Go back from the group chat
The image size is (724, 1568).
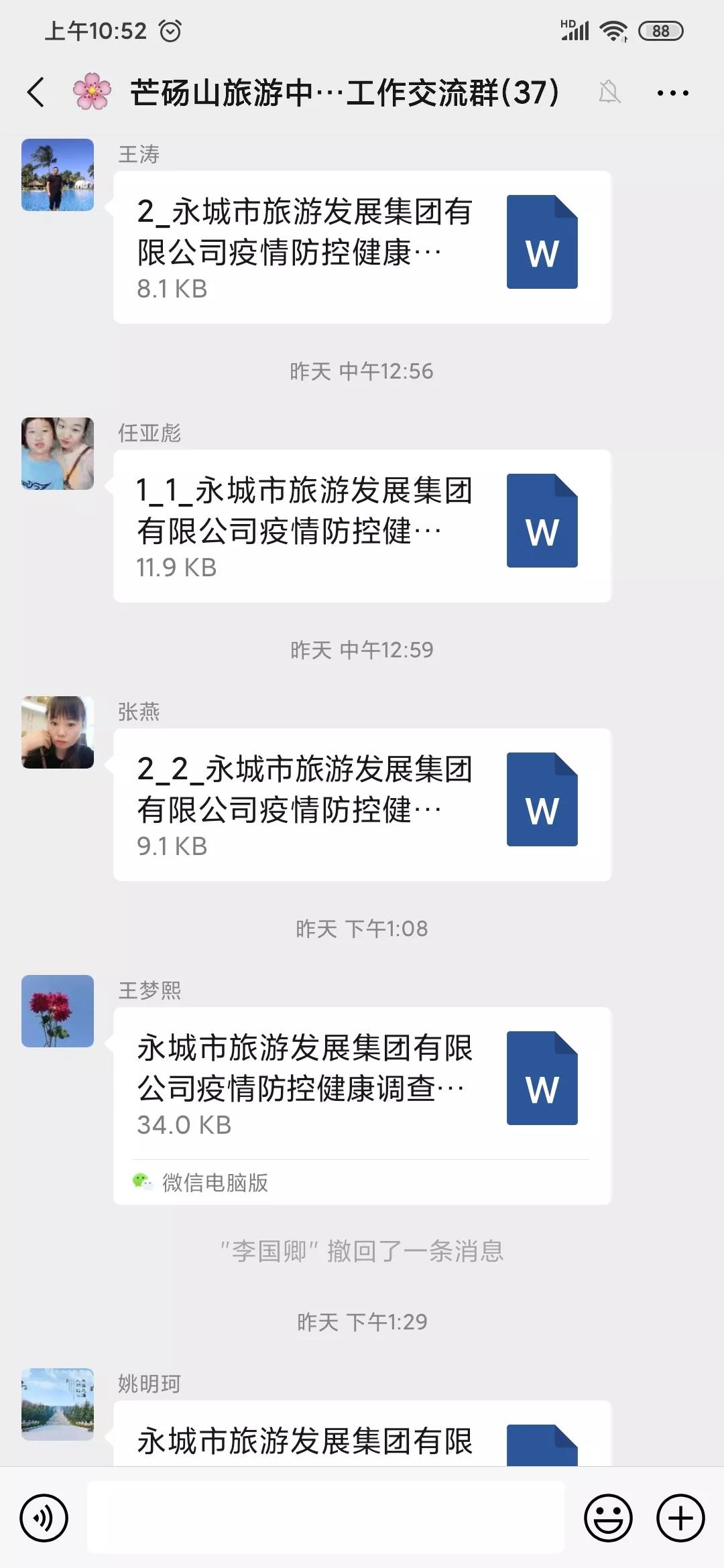coord(36,92)
